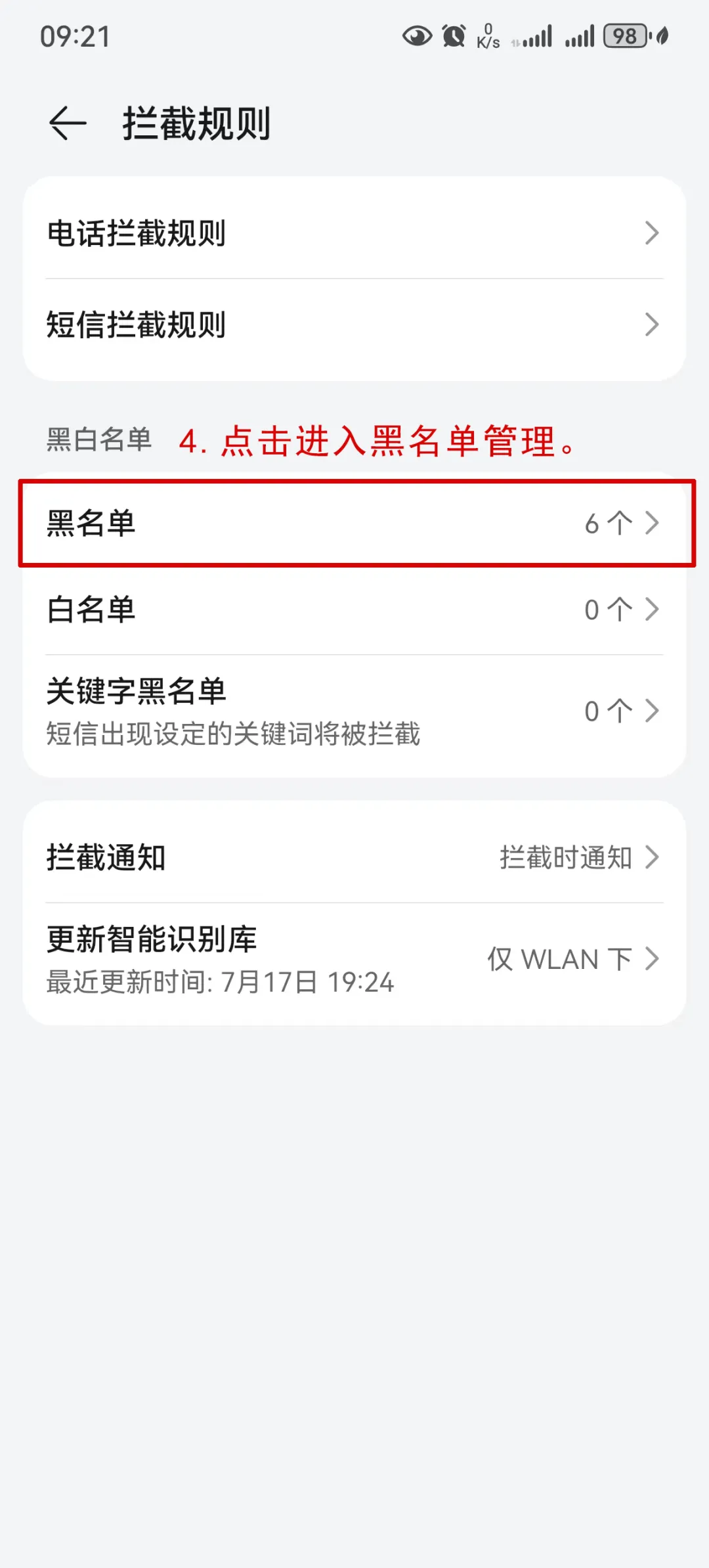Open 电话拦截规则 settings
709x1568 pixels.
pos(354,233)
